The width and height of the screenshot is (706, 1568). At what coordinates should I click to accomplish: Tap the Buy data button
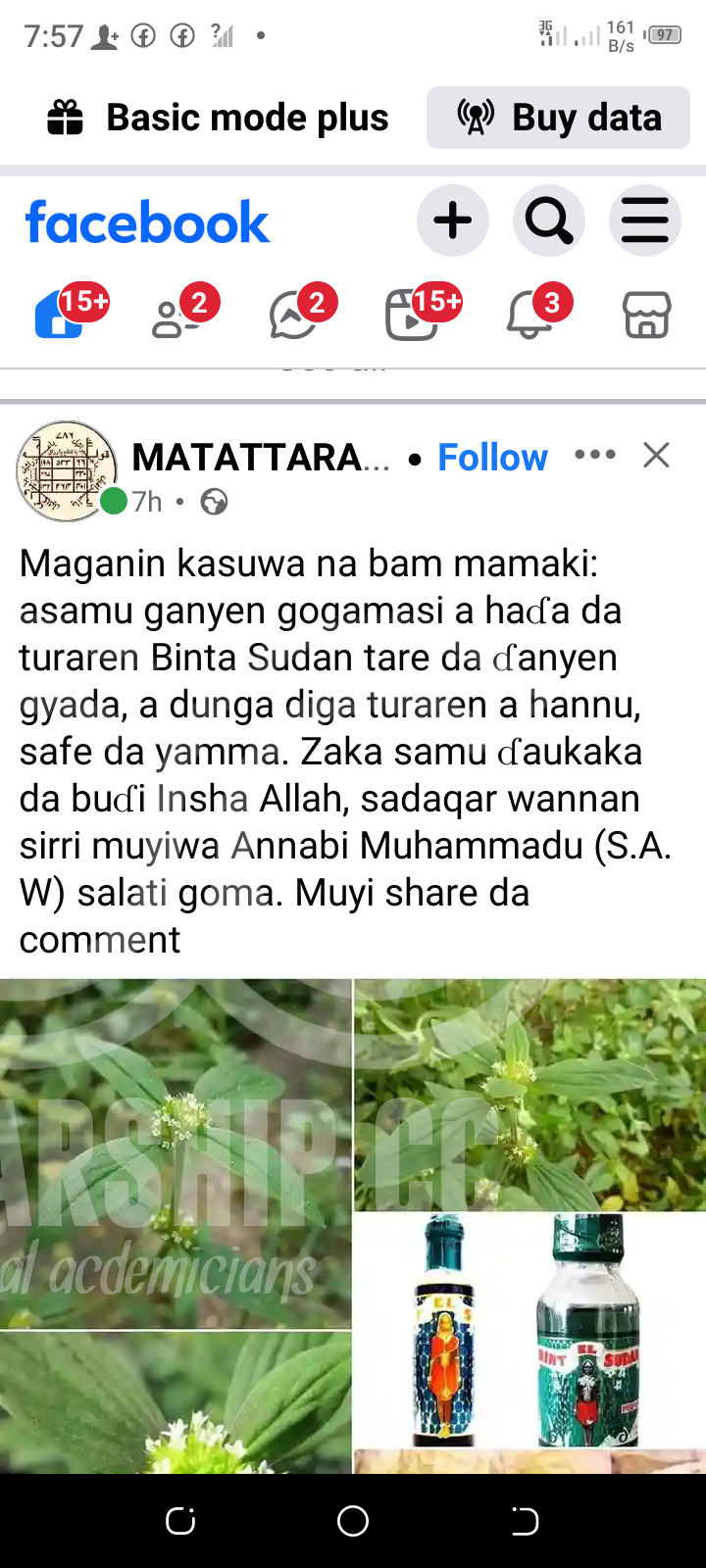tap(558, 118)
